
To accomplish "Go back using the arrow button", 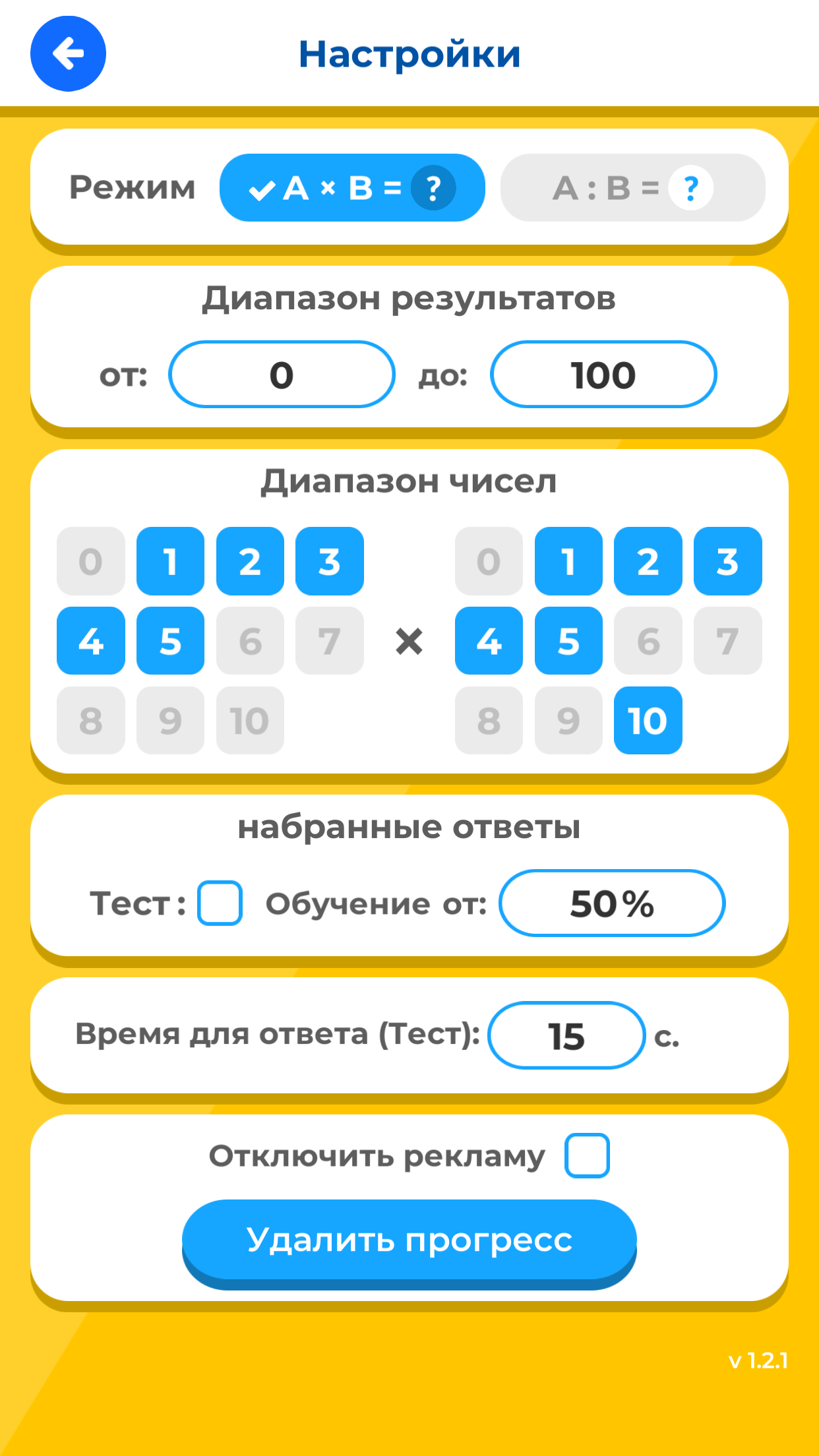I will (x=68, y=54).
